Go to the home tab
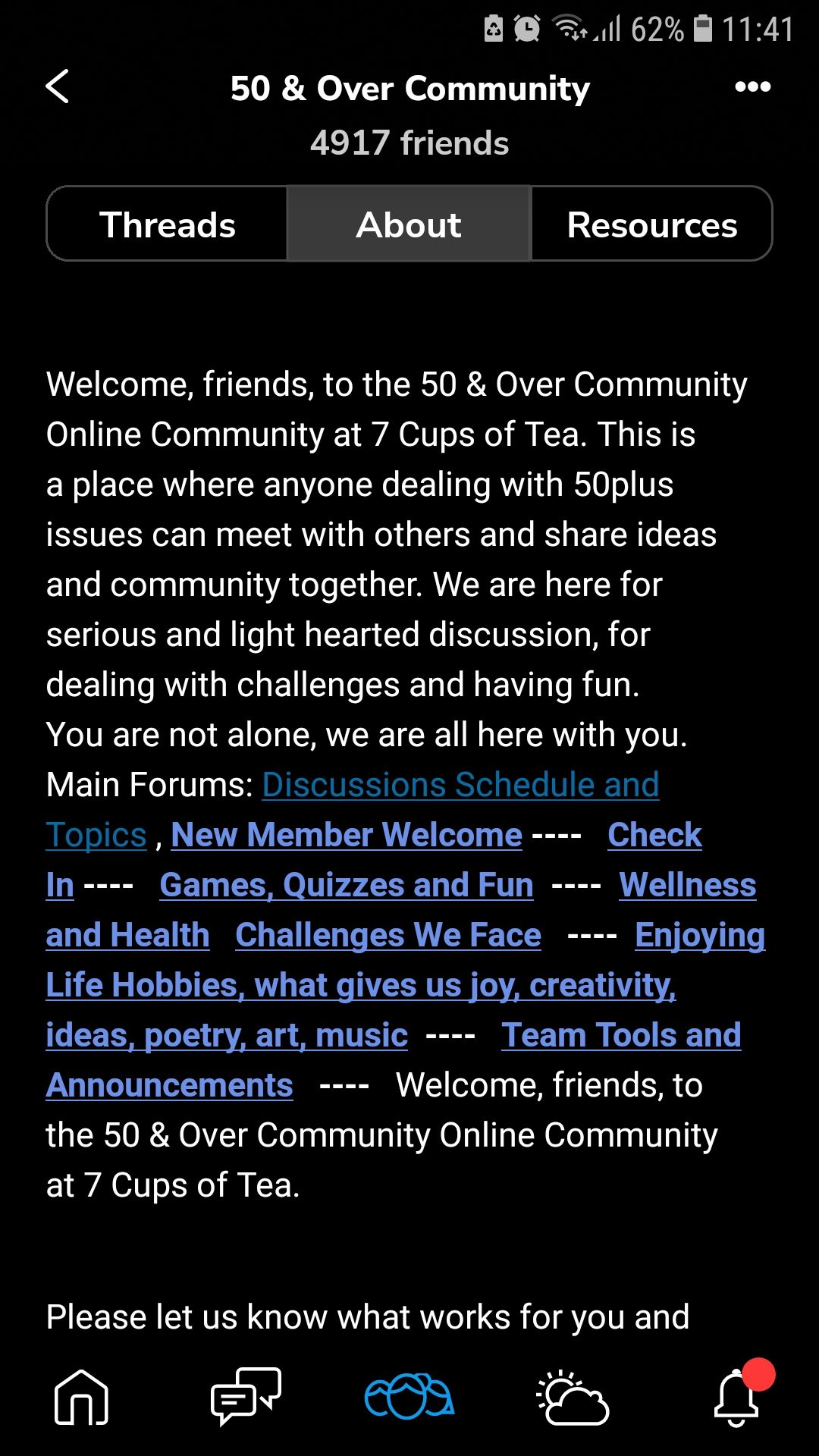This screenshot has height=1456, width=819. click(x=82, y=1397)
